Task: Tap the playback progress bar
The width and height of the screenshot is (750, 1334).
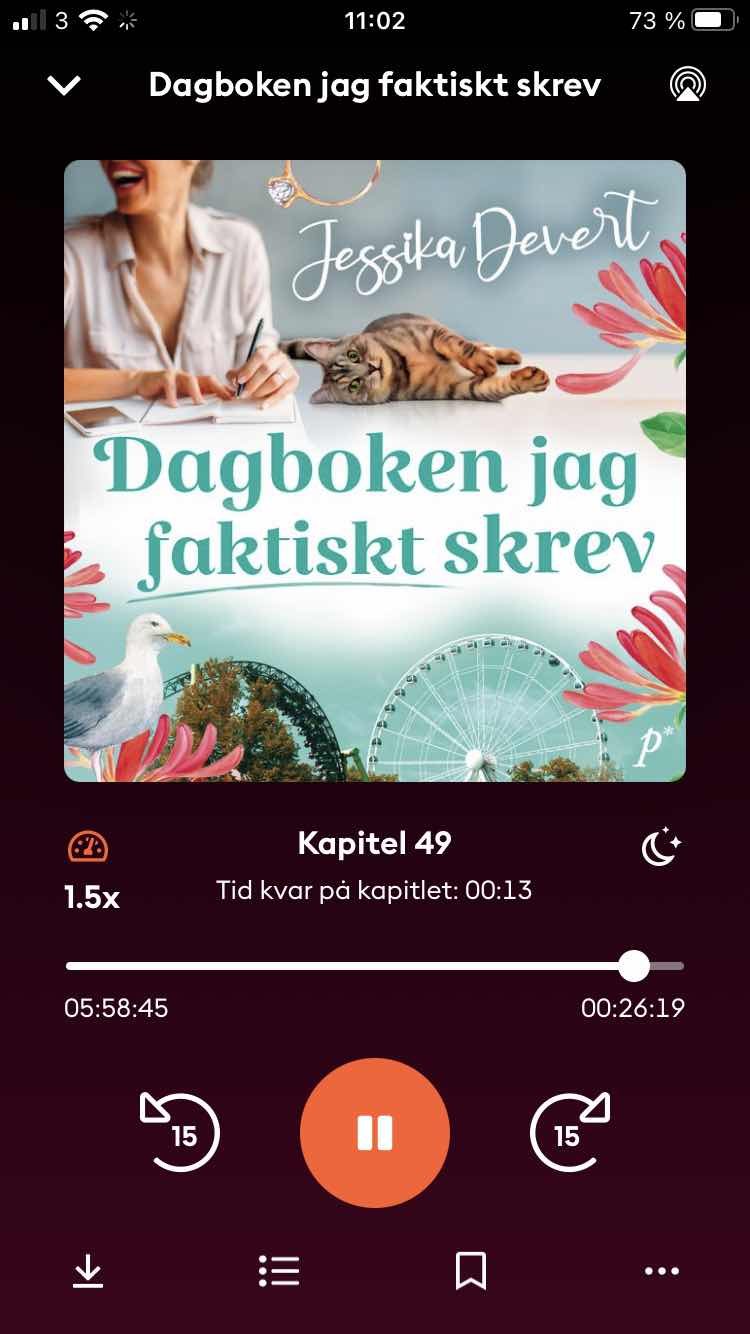Action: (x=375, y=966)
